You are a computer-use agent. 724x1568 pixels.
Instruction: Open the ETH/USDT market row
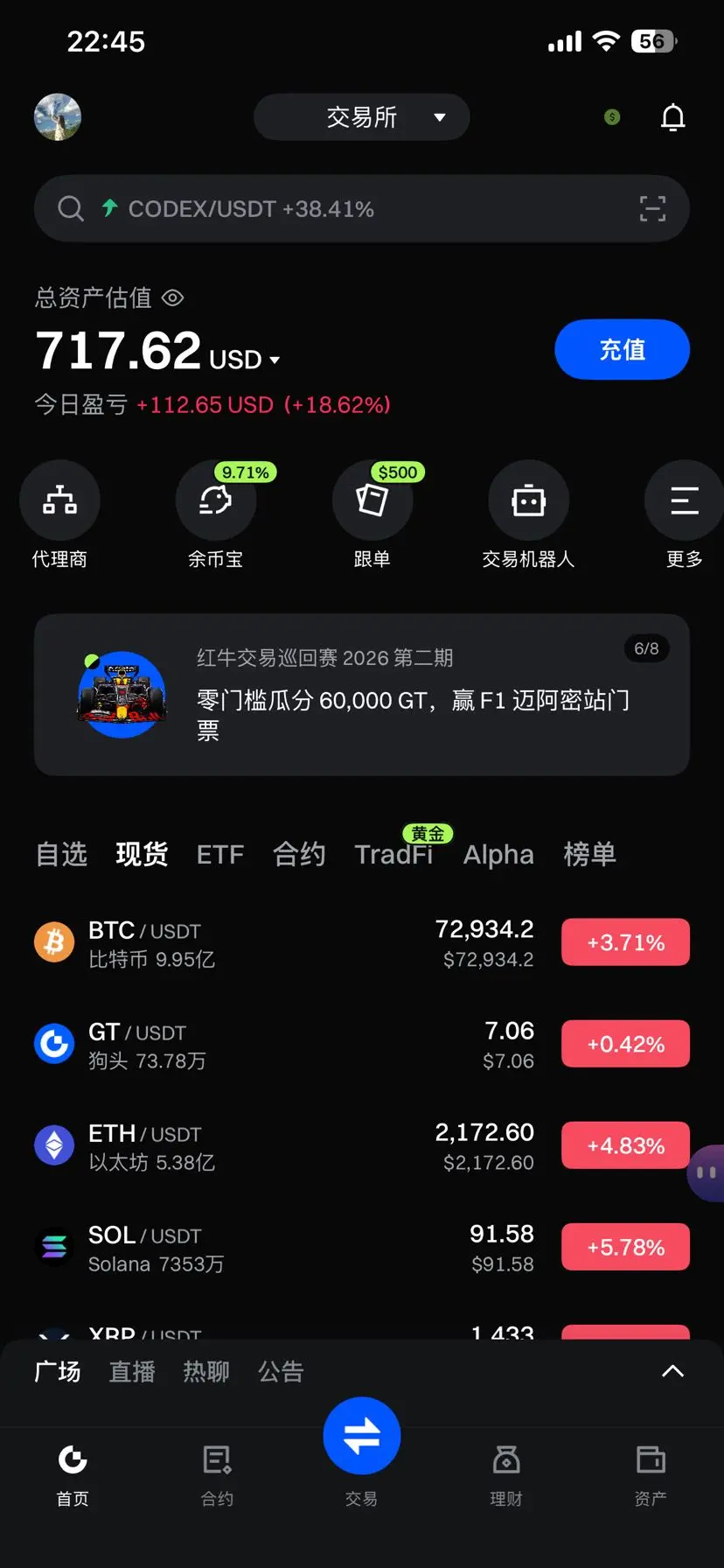pyautogui.click(x=362, y=1146)
